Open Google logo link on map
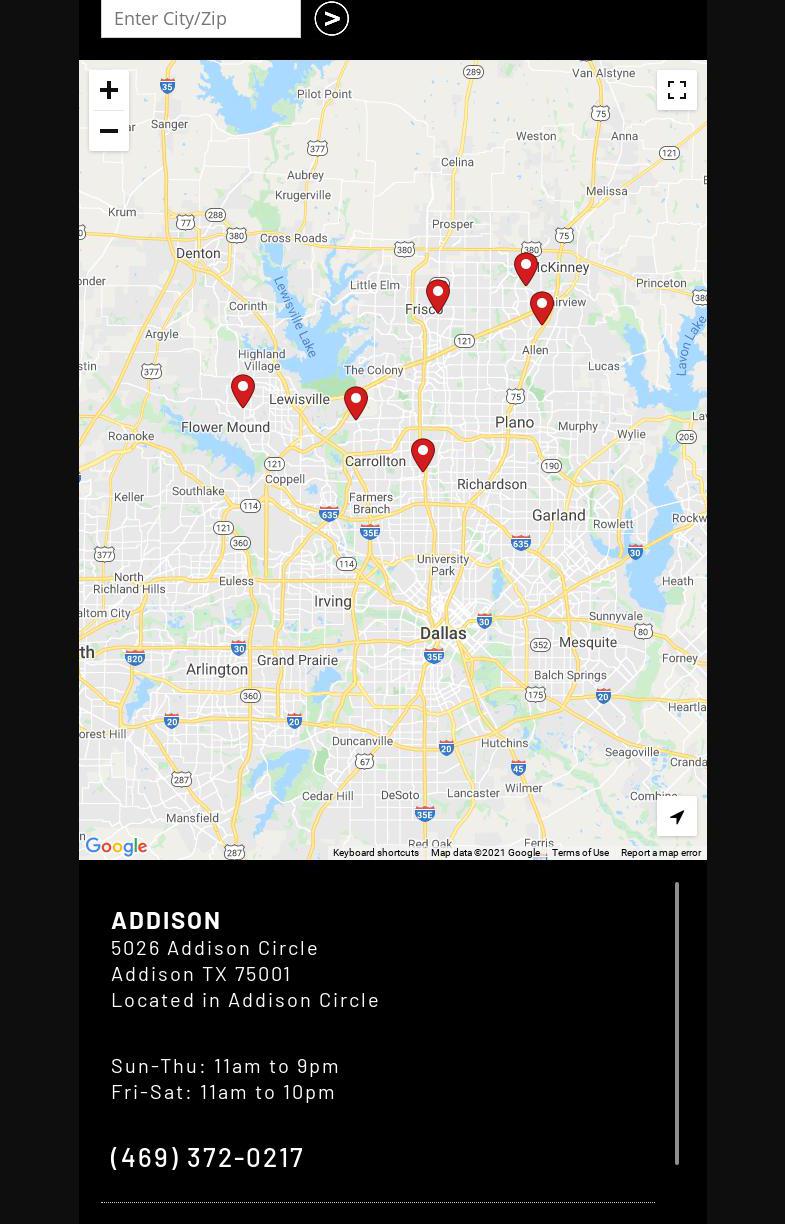The width and height of the screenshot is (785, 1224). (116, 847)
